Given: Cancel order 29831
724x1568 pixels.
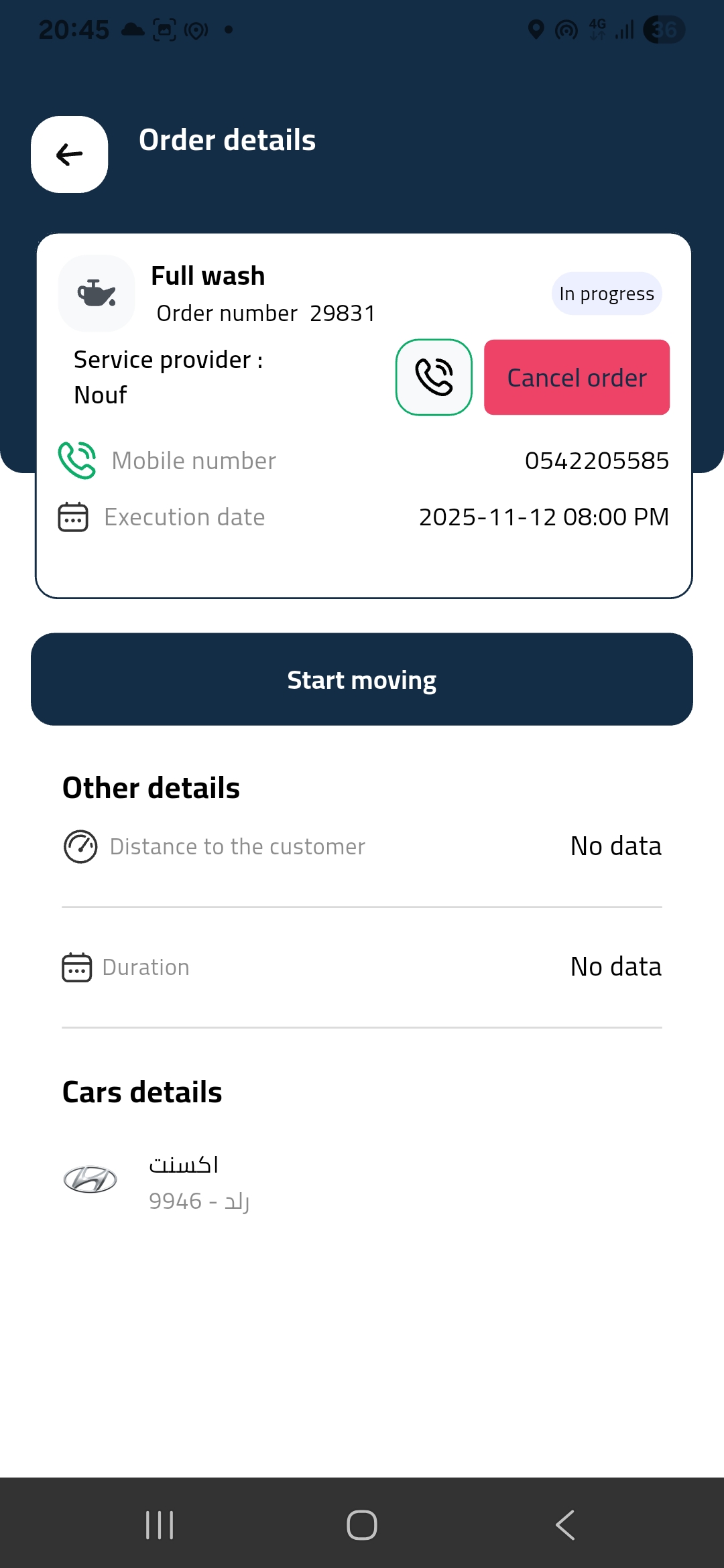Looking at the screenshot, I should click(577, 377).
